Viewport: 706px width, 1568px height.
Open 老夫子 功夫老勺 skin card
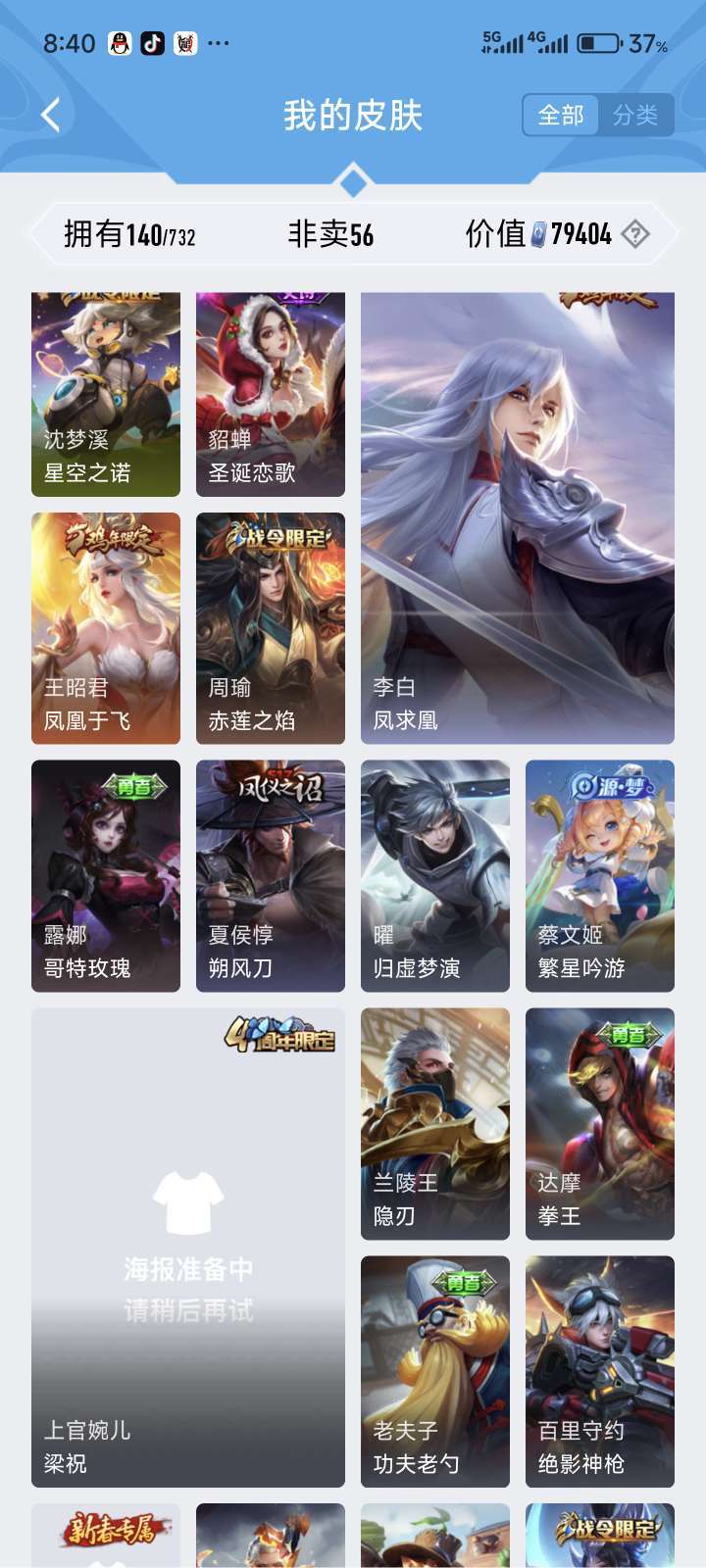[x=435, y=1372]
